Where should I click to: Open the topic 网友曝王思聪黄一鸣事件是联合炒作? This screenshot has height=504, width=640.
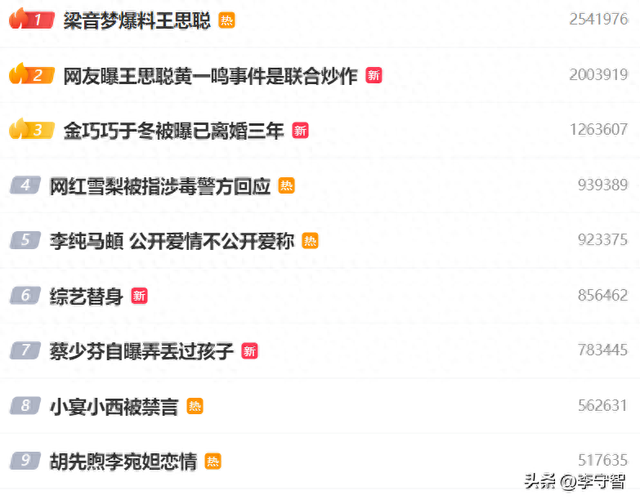[x=210, y=75]
